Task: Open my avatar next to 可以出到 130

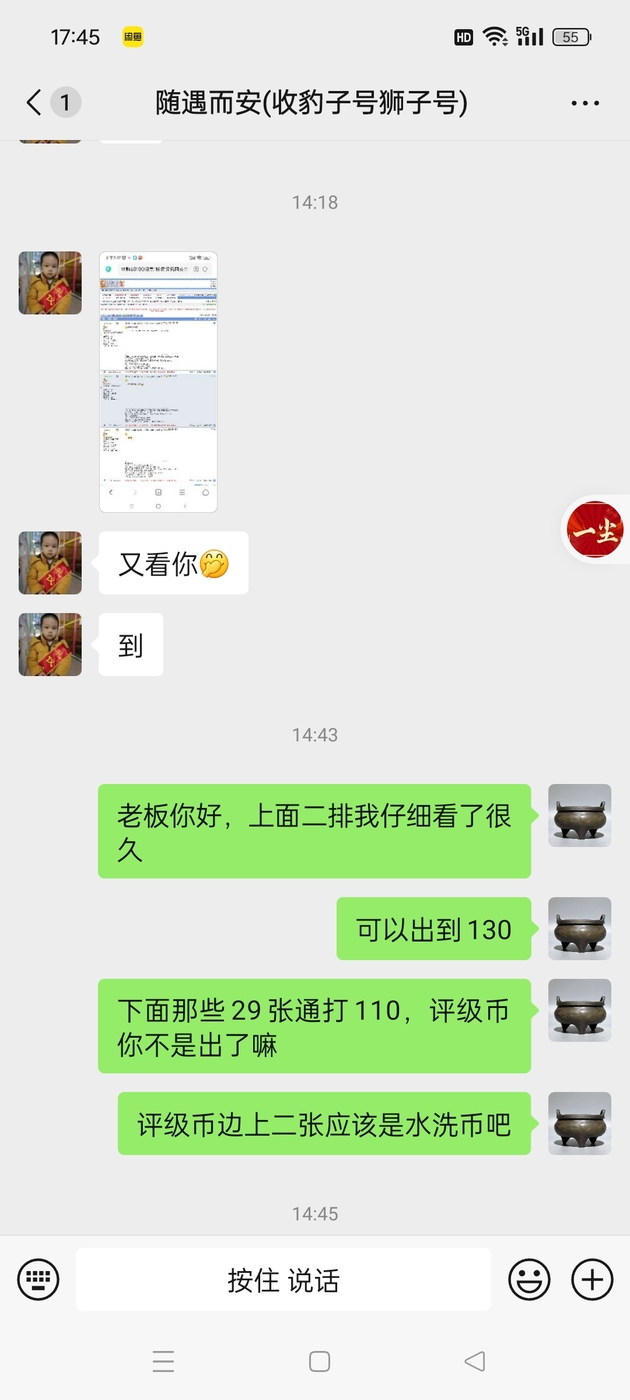Action: tap(580, 929)
